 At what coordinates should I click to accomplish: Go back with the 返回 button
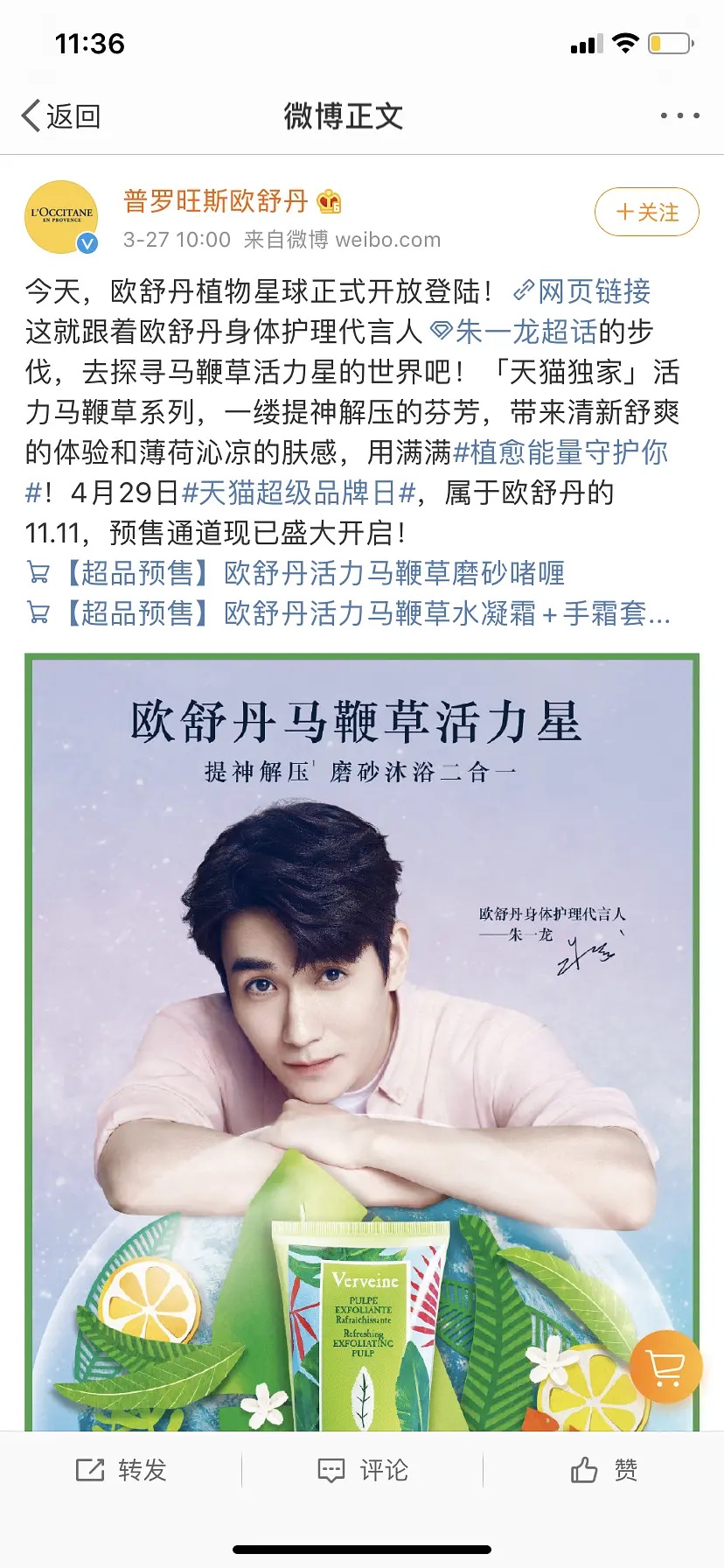61,115
